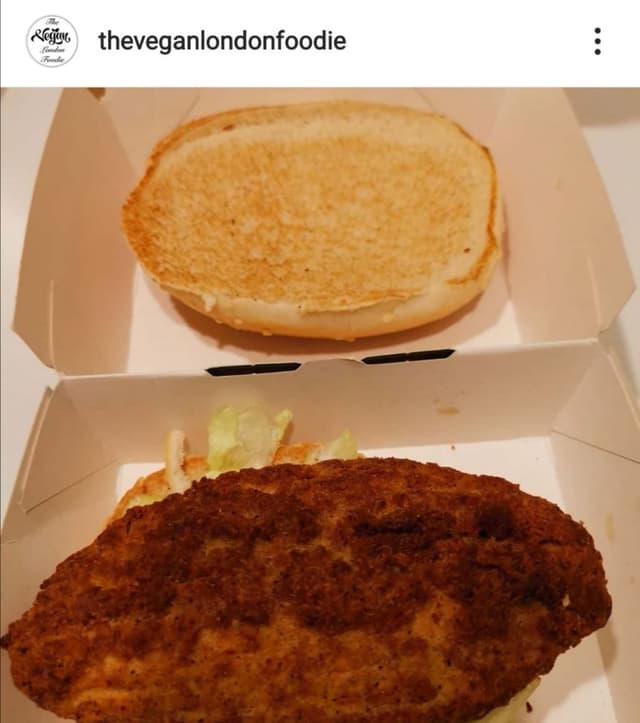Viewport: 640px width, 723px height.
Task: Open the post's three-dot options menu
Action: click(x=597, y=42)
